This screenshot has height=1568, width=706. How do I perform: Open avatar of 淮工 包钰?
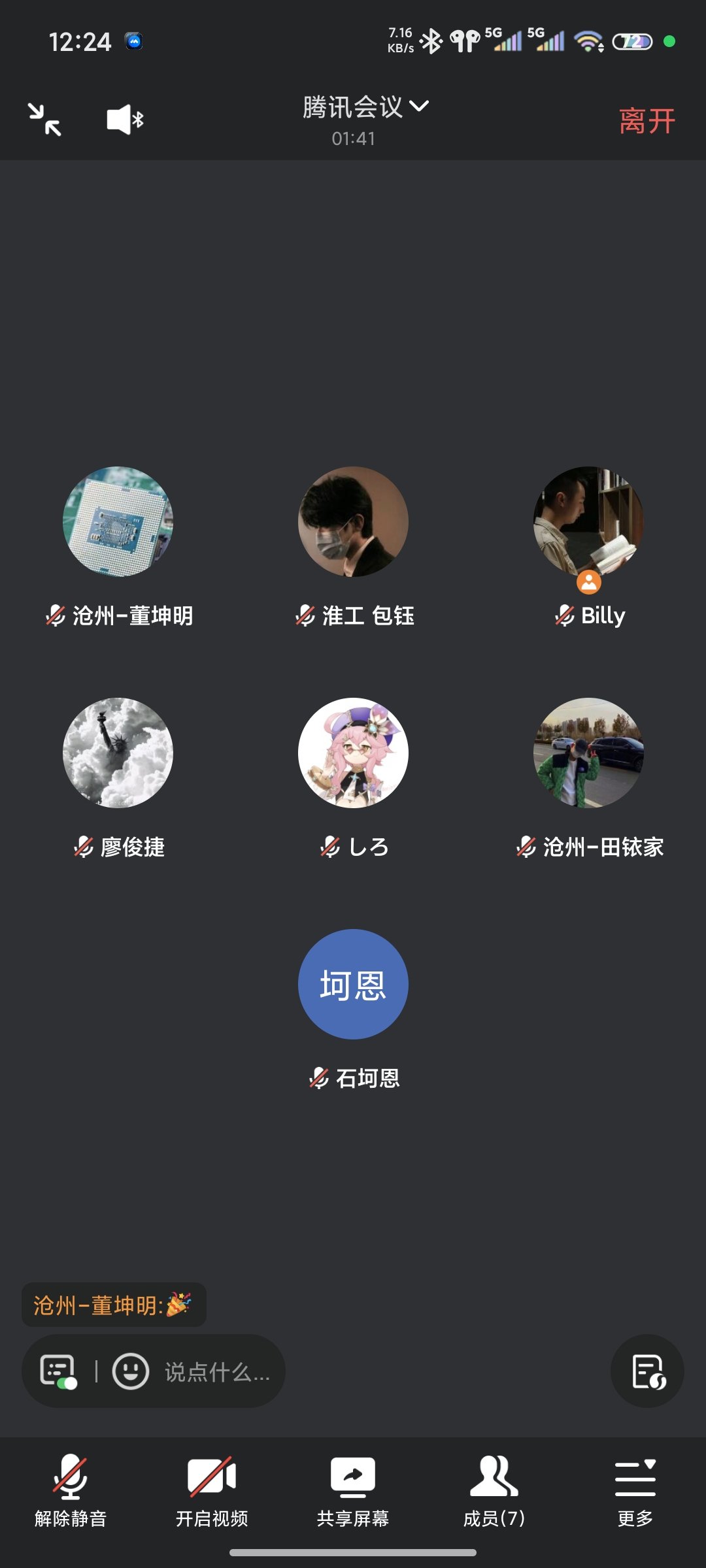pyautogui.click(x=353, y=522)
